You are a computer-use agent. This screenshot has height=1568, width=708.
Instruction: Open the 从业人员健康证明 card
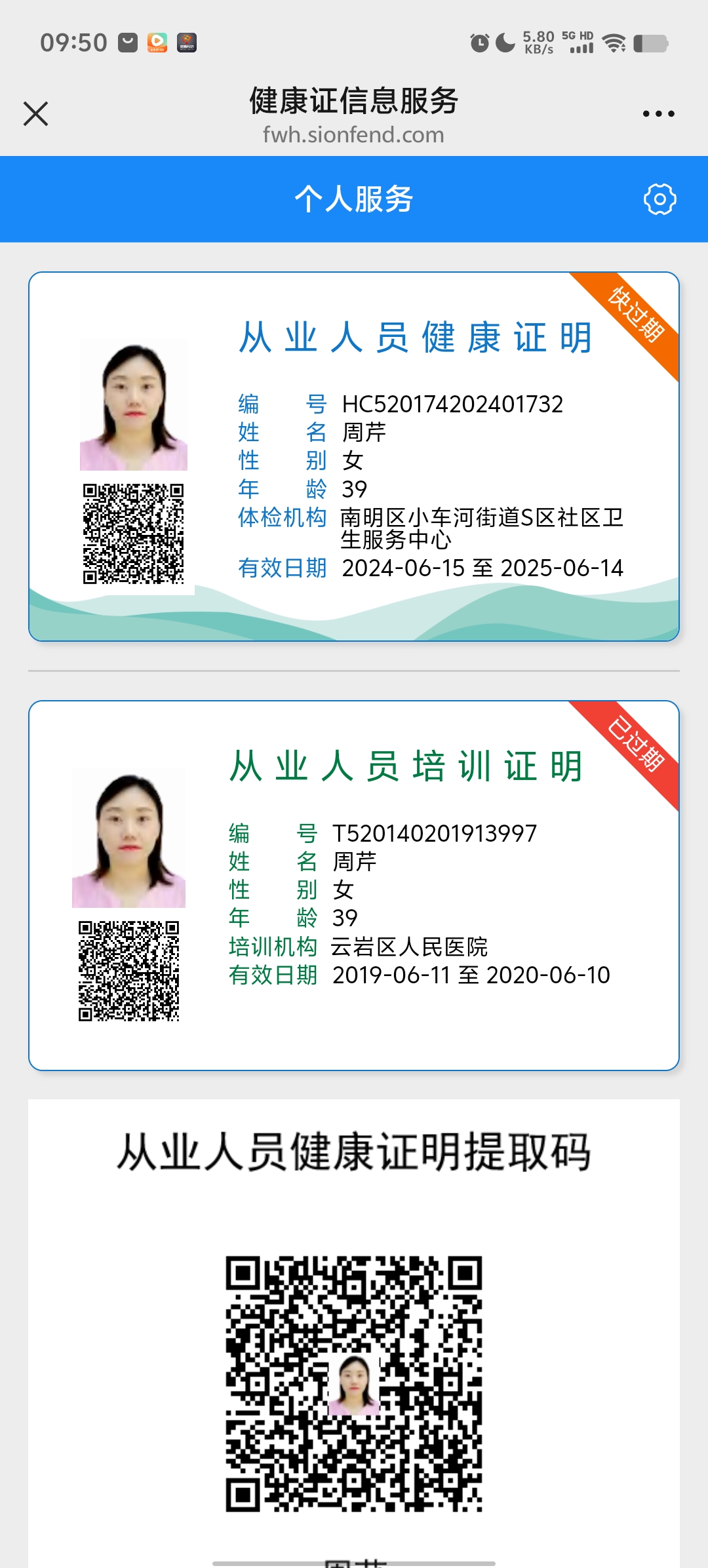[x=354, y=456]
